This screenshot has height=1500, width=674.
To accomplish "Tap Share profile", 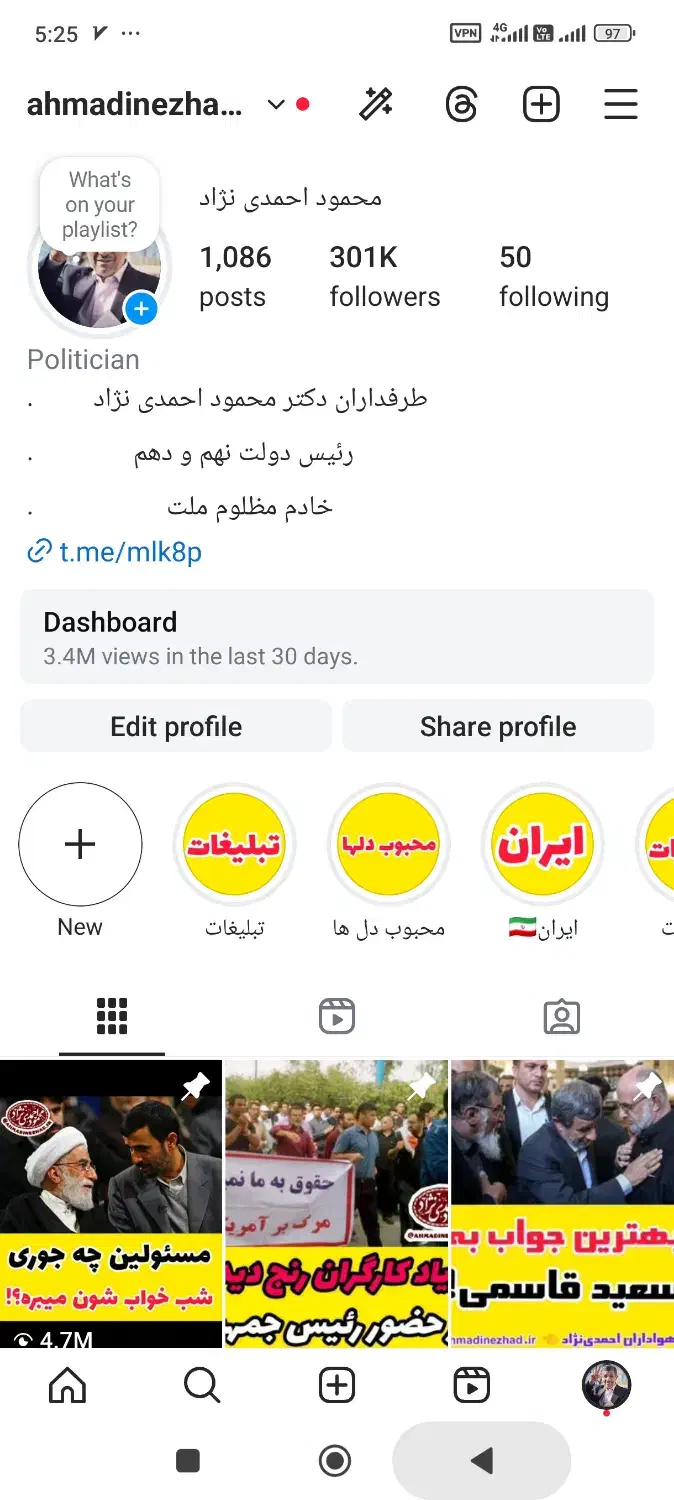I will pyautogui.click(x=498, y=726).
